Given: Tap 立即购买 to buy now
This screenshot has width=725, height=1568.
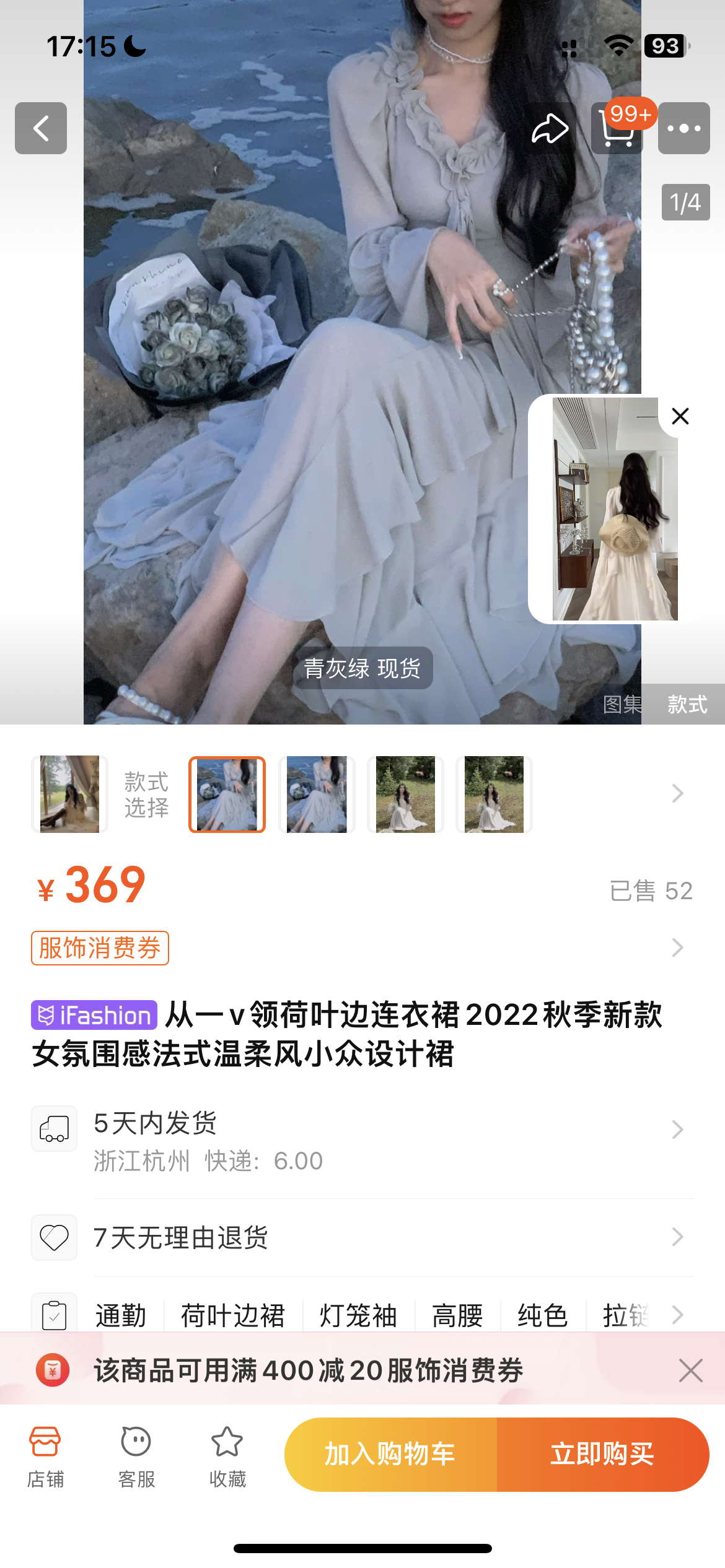Looking at the screenshot, I should [602, 1454].
